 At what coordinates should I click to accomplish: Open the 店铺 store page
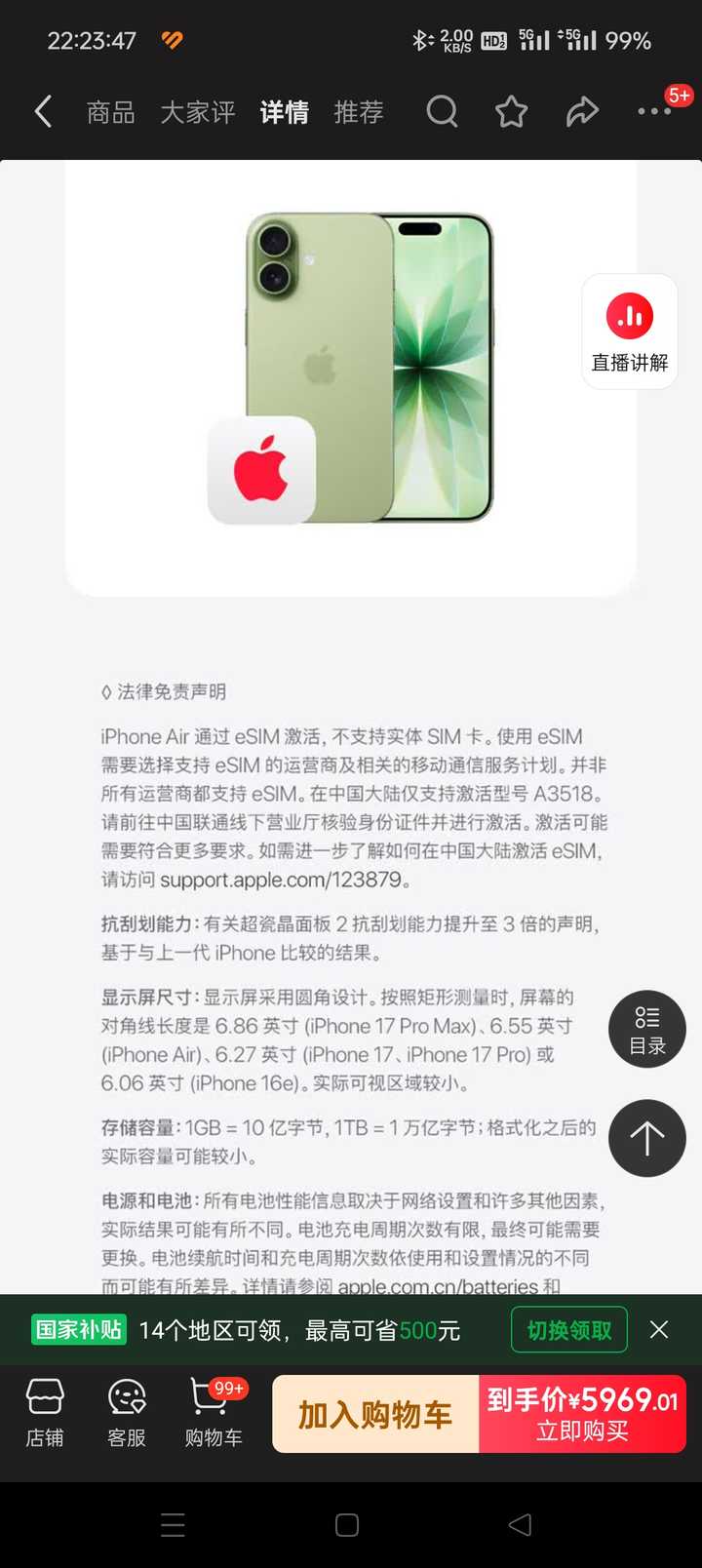tap(45, 1413)
